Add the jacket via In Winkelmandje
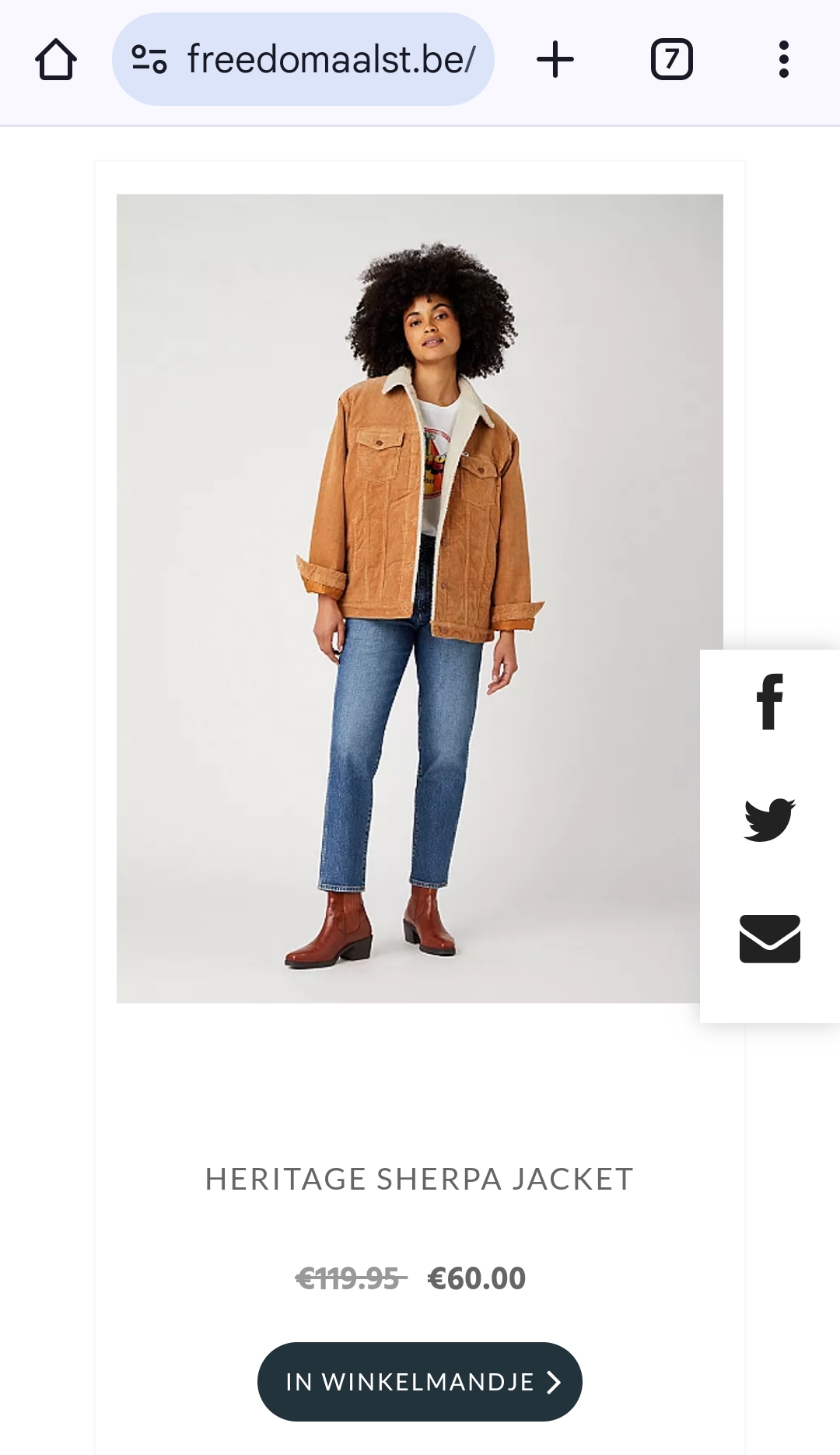 point(419,1382)
